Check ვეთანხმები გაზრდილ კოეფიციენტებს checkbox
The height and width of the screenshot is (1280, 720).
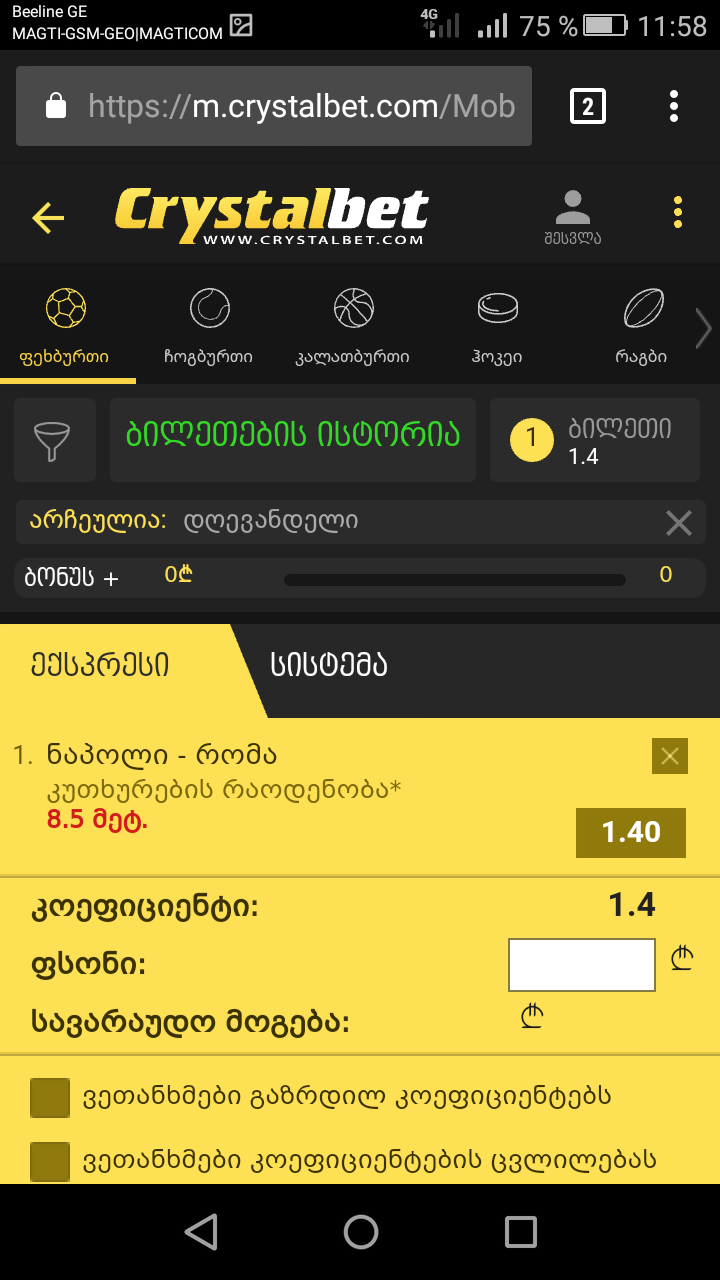pyautogui.click(x=50, y=1097)
